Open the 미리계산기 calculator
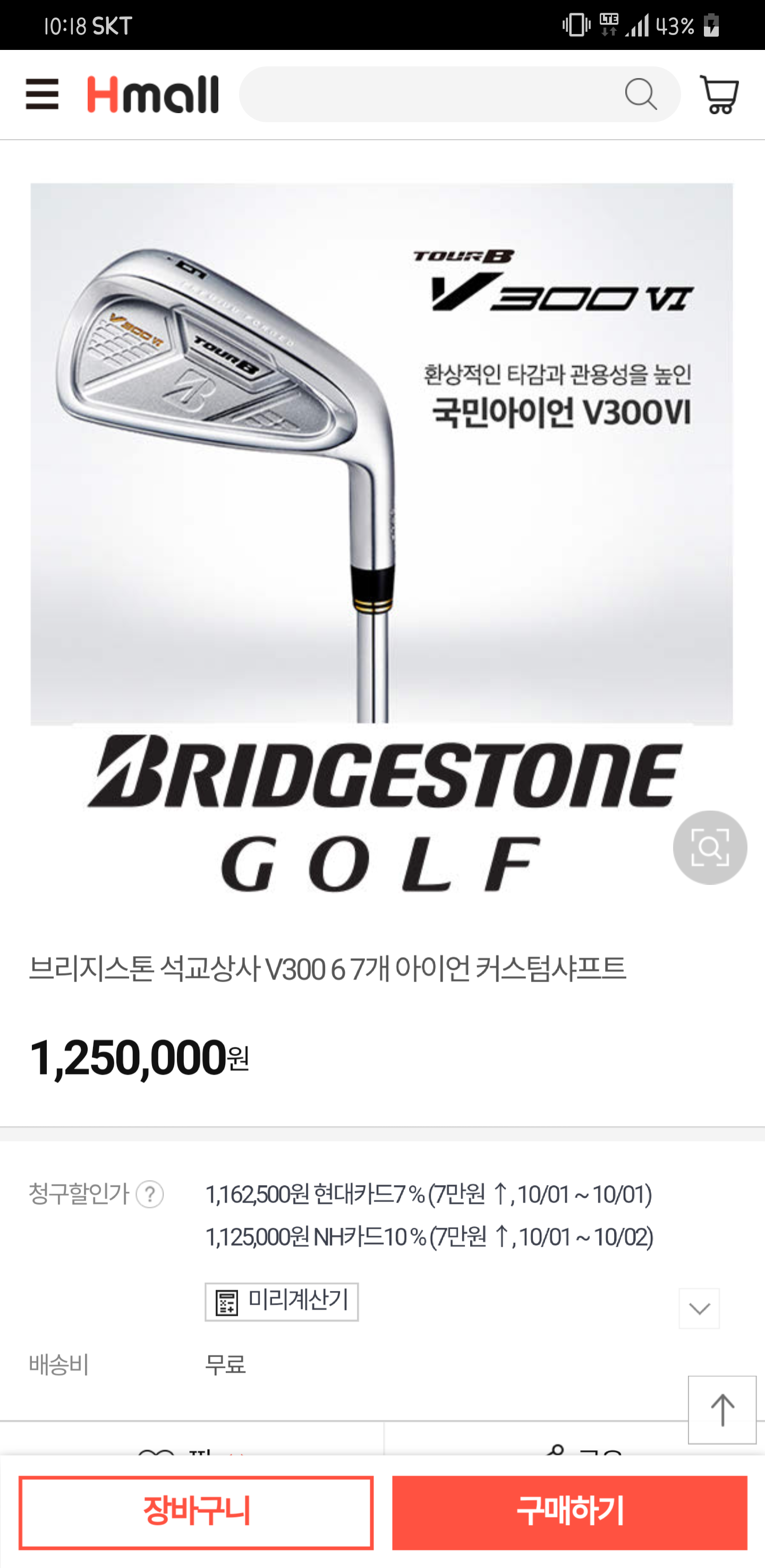The width and height of the screenshot is (765, 1568). (281, 1301)
